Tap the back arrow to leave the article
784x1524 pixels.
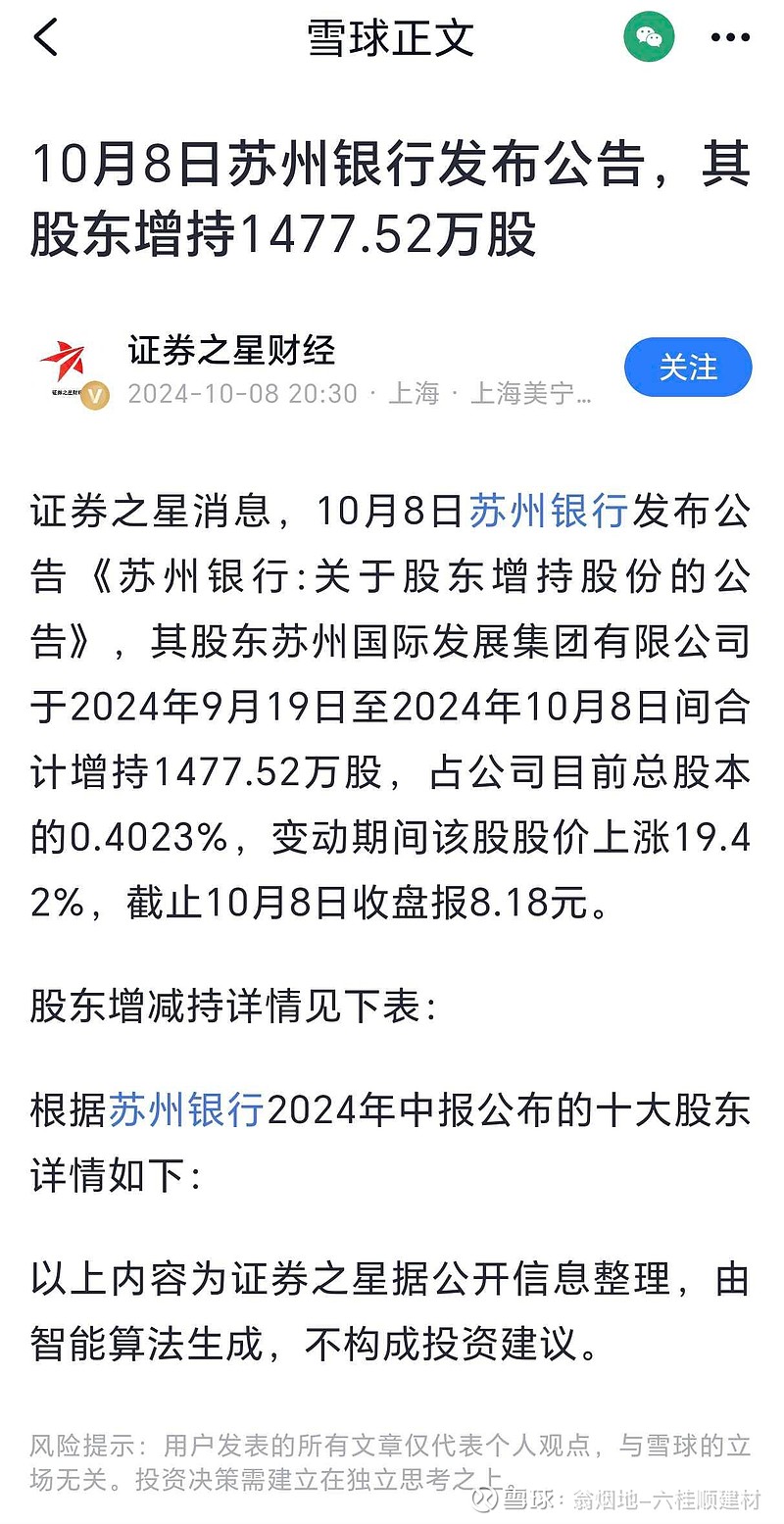(43, 37)
